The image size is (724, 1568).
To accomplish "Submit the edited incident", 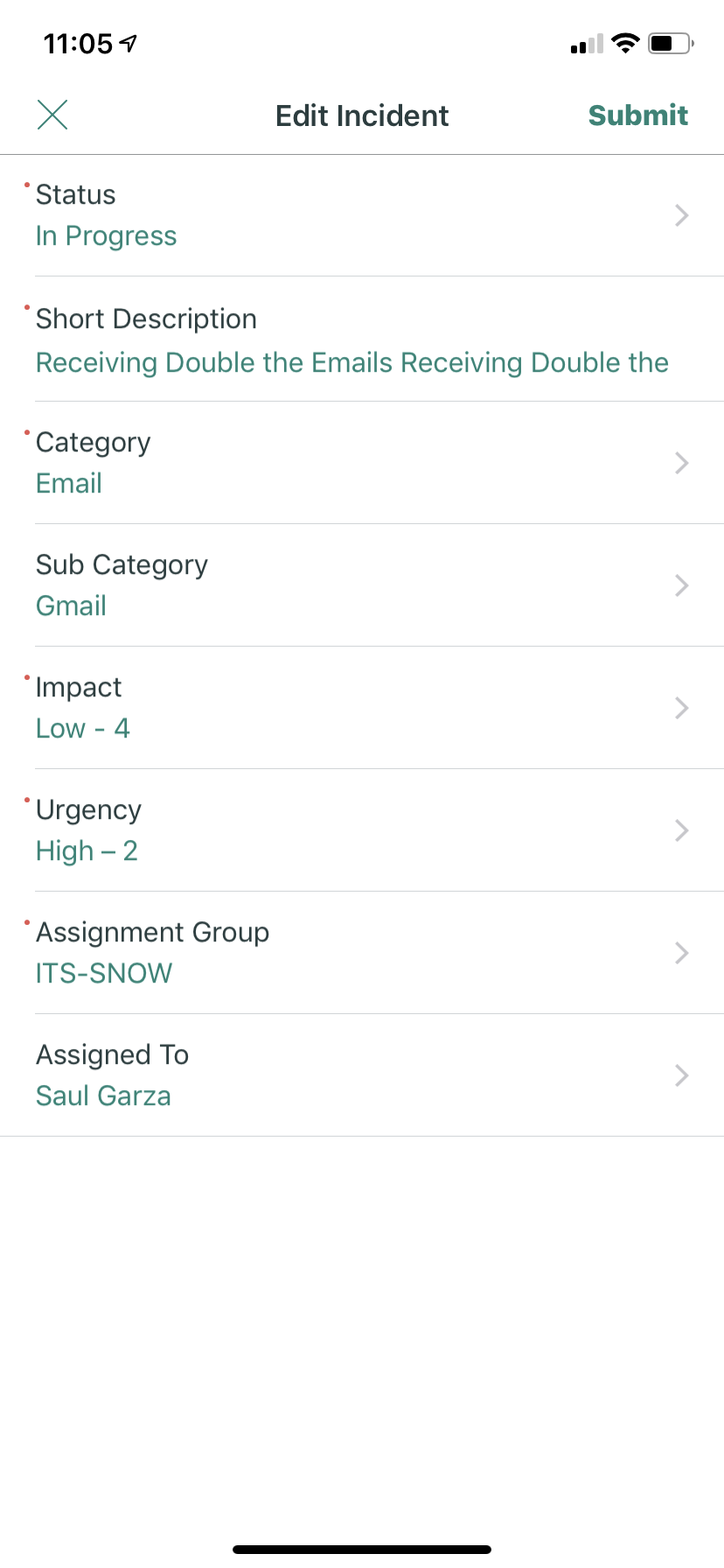I will click(x=638, y=115).
